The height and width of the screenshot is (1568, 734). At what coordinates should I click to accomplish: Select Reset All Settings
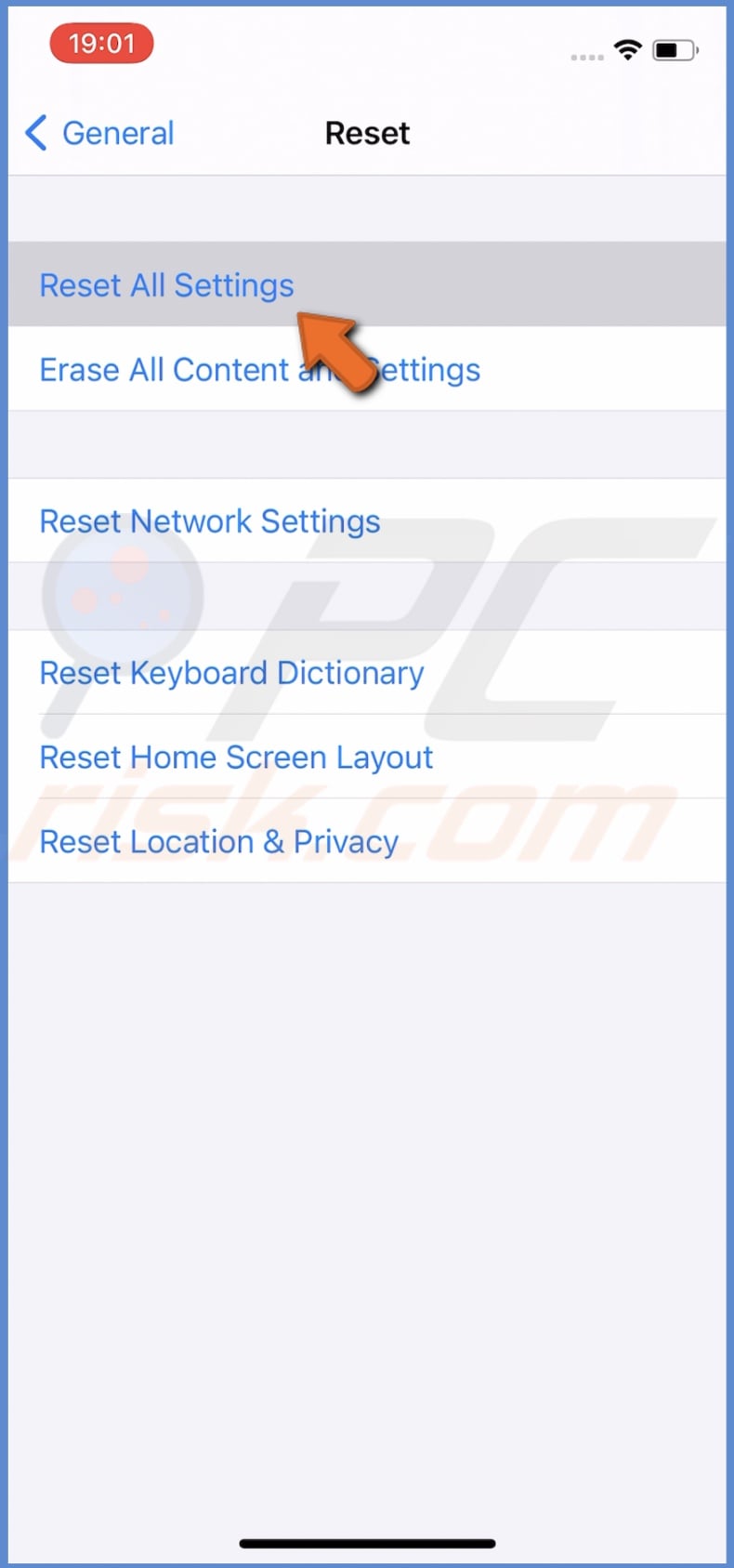pos(166,285)
